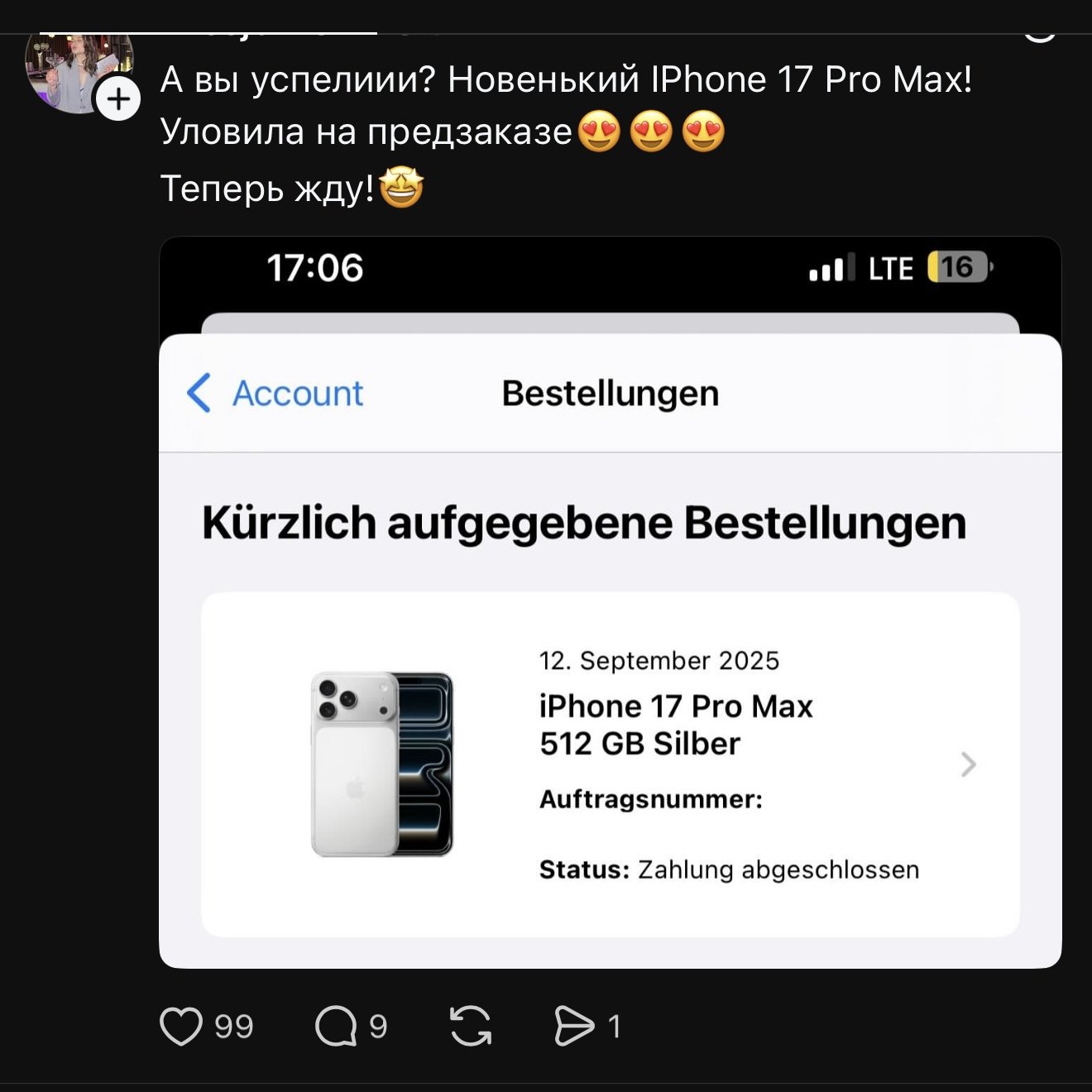Viewport: 1092px width, 1092px height.
Task: Share the post via send icon
Action: pos(574,1026)
